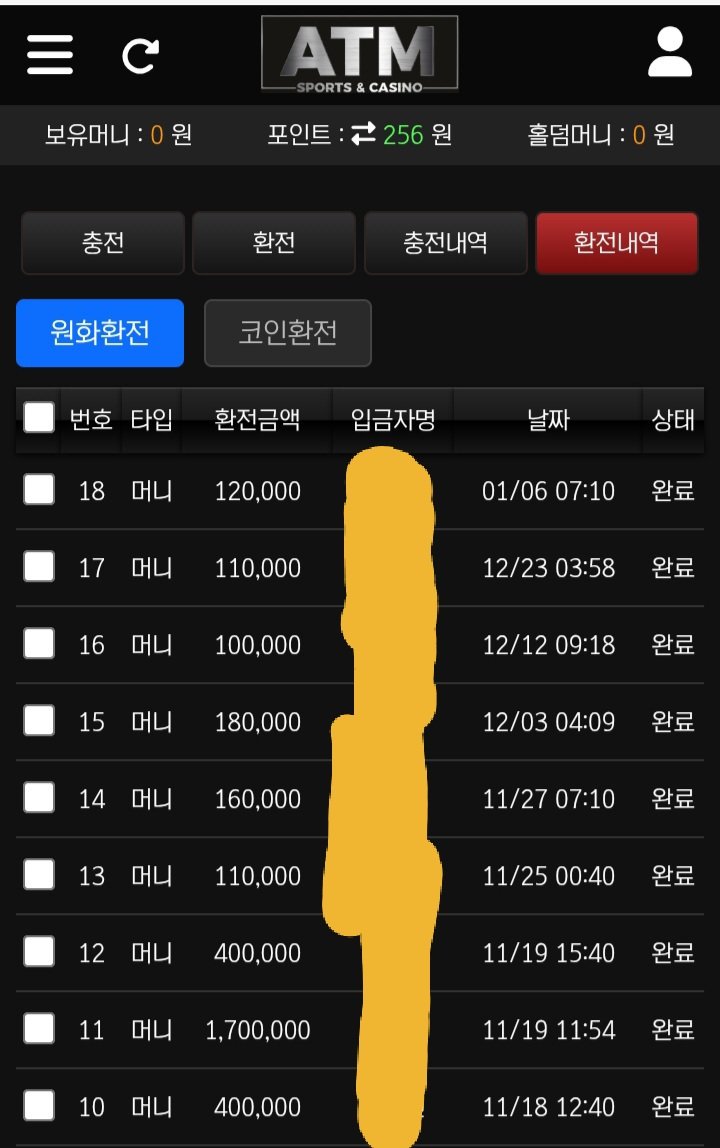Check the box for row number 18

click(x=39, y=489)
